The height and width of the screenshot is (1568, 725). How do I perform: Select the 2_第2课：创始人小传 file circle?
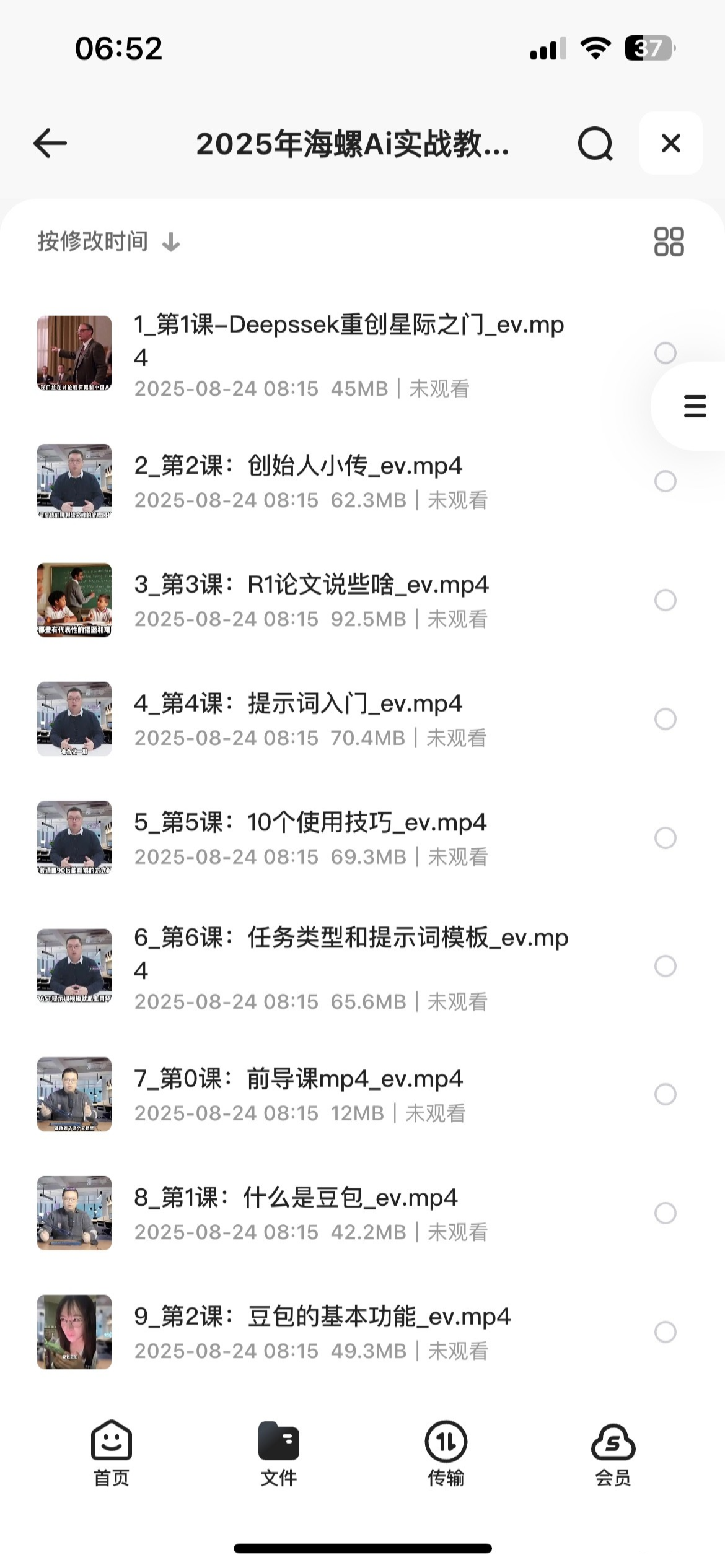[665, 481]
